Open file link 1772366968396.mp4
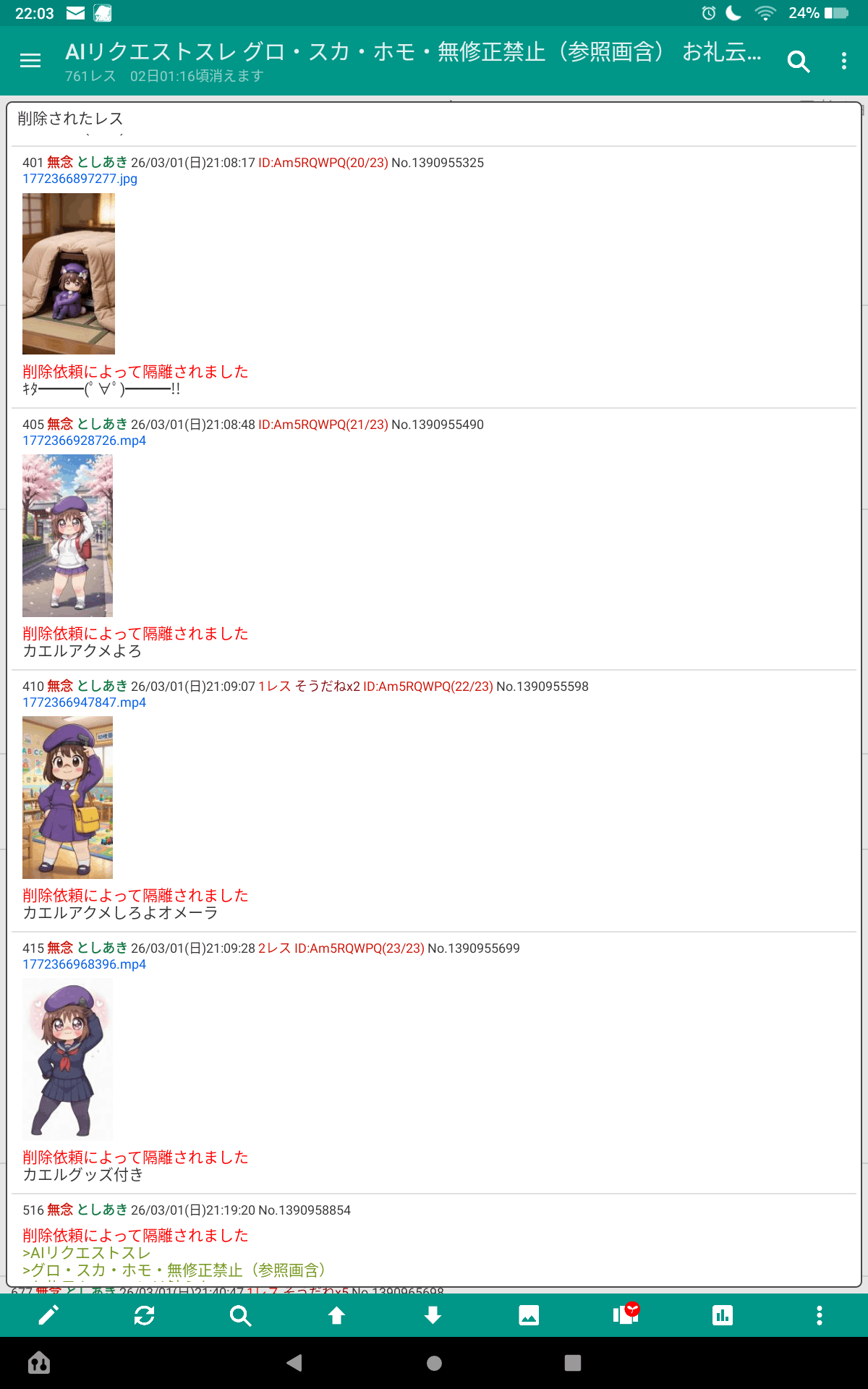Viewport: 868px width, 1389px height. click(x=84, y=964)
